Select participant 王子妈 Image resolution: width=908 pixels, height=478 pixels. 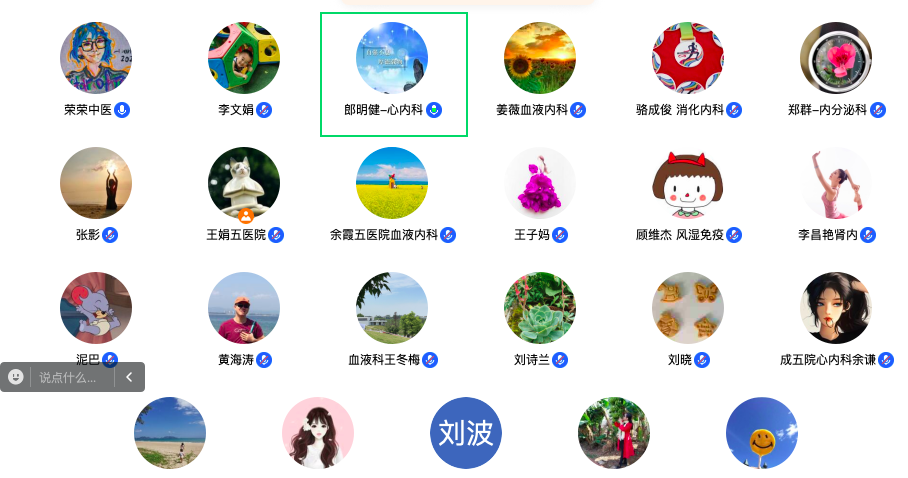click(x=540, y=184)
